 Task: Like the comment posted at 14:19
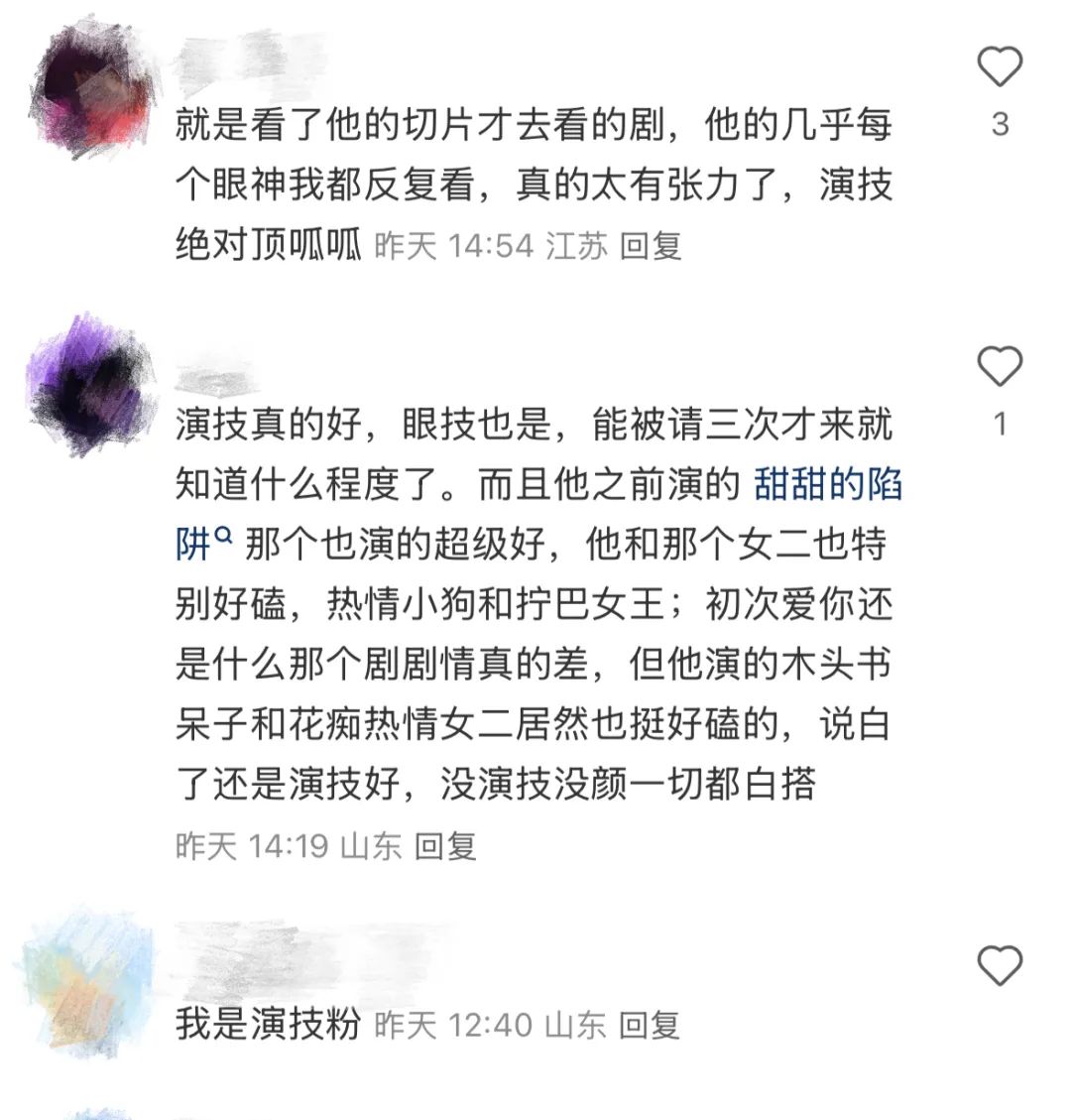point(1000,368)
